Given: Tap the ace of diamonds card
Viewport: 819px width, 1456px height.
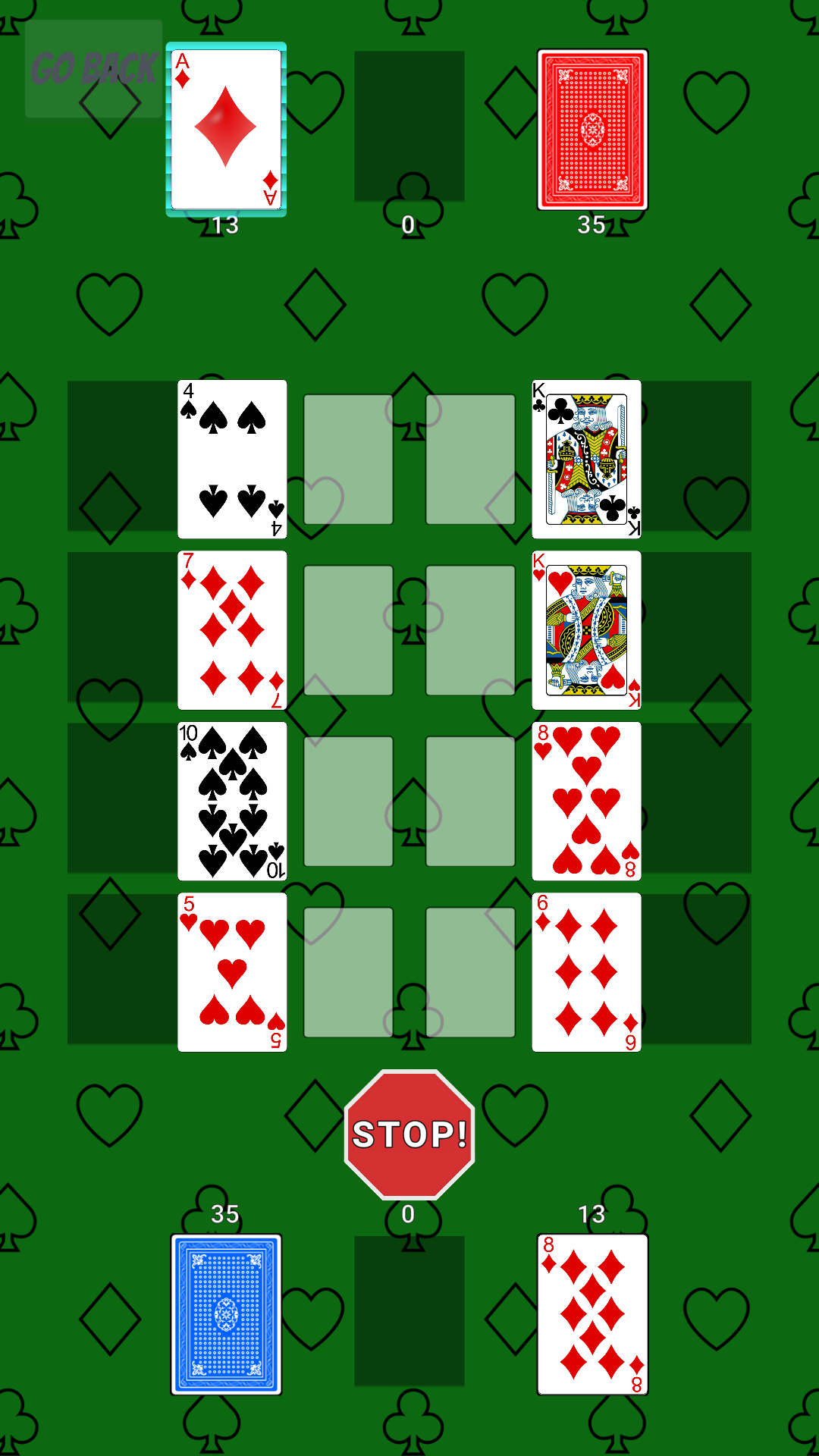Looking at the screenshot, I should tap(226, 129).
